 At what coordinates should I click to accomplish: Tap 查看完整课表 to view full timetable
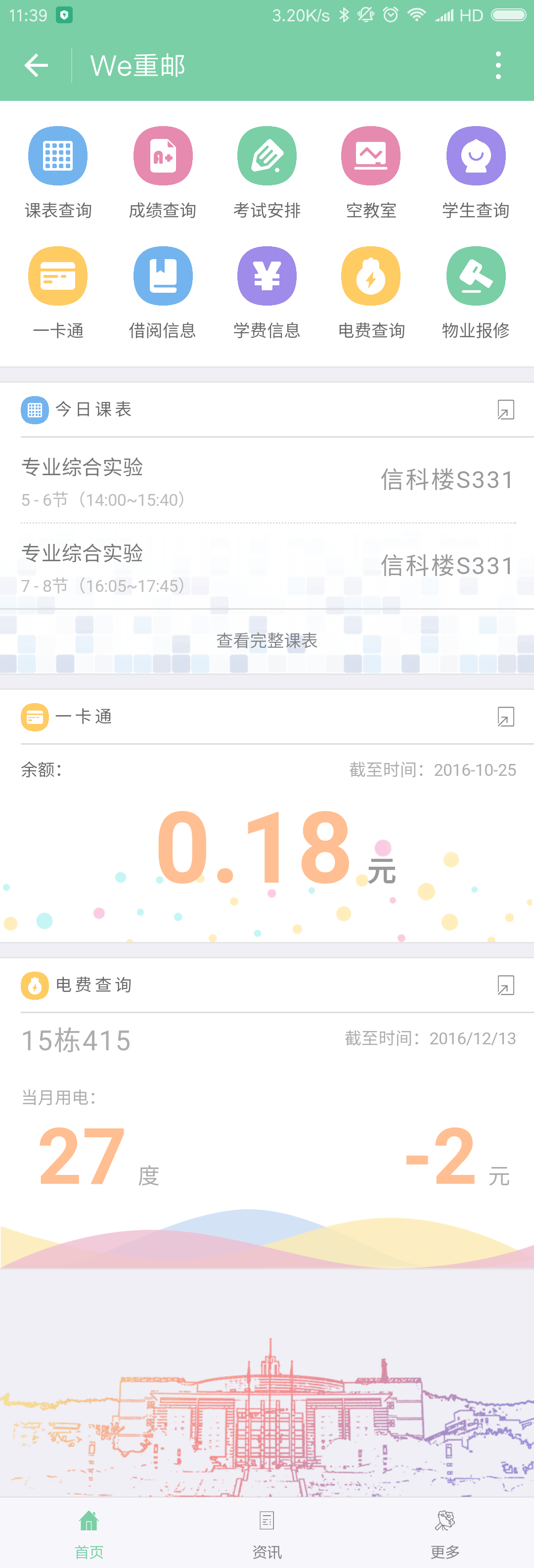[266, 640]
